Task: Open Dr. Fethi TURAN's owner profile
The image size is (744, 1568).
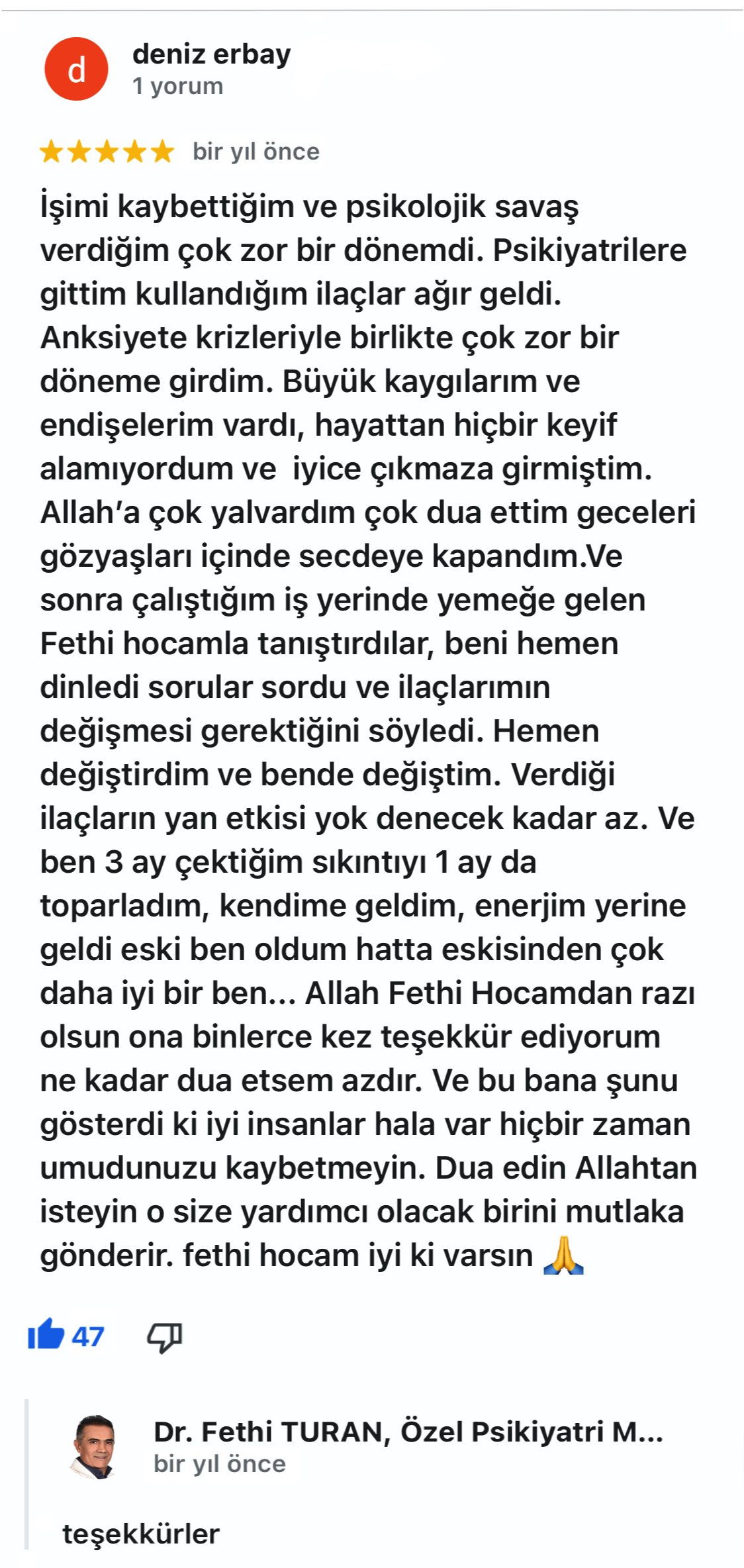Action: tap(408, 1431)
